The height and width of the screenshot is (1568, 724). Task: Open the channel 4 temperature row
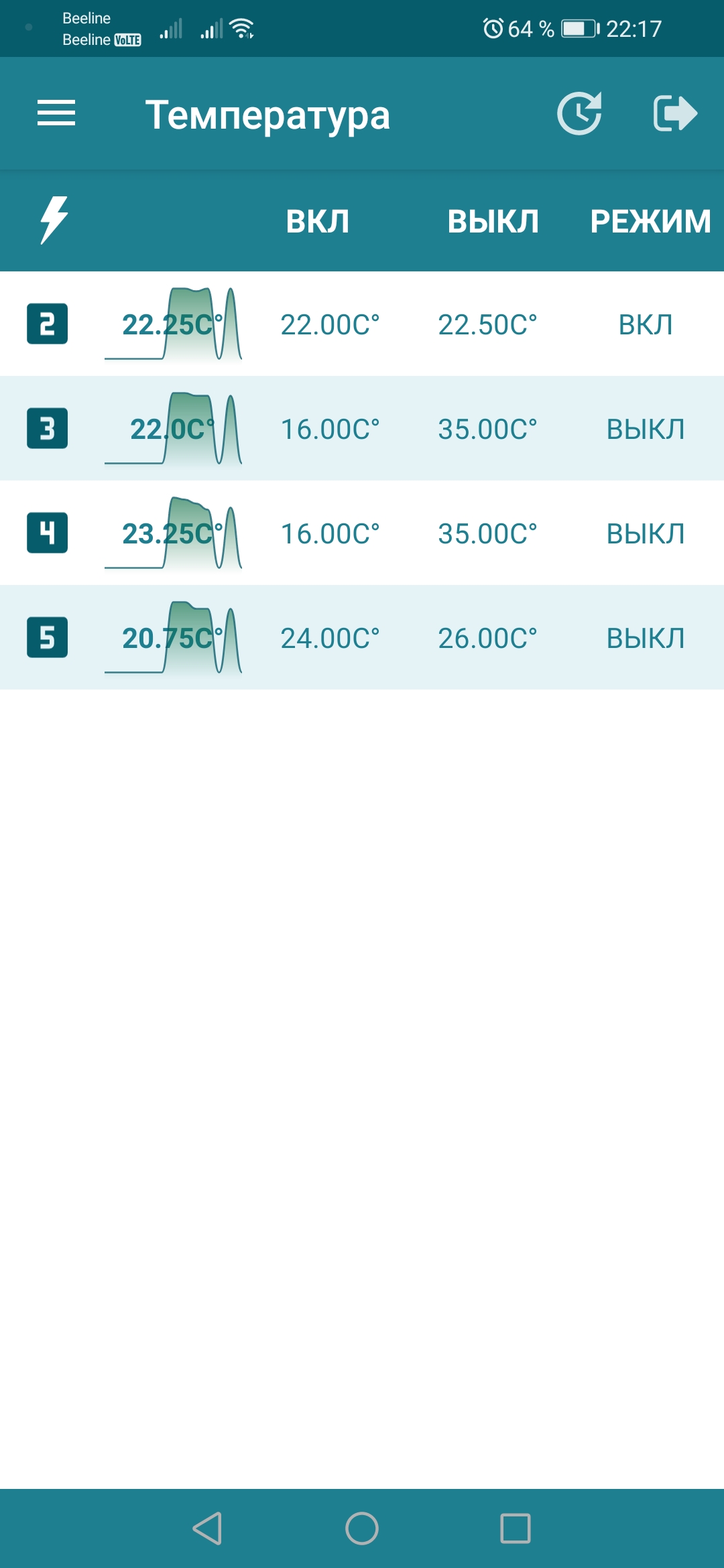[x=362, y=533]
